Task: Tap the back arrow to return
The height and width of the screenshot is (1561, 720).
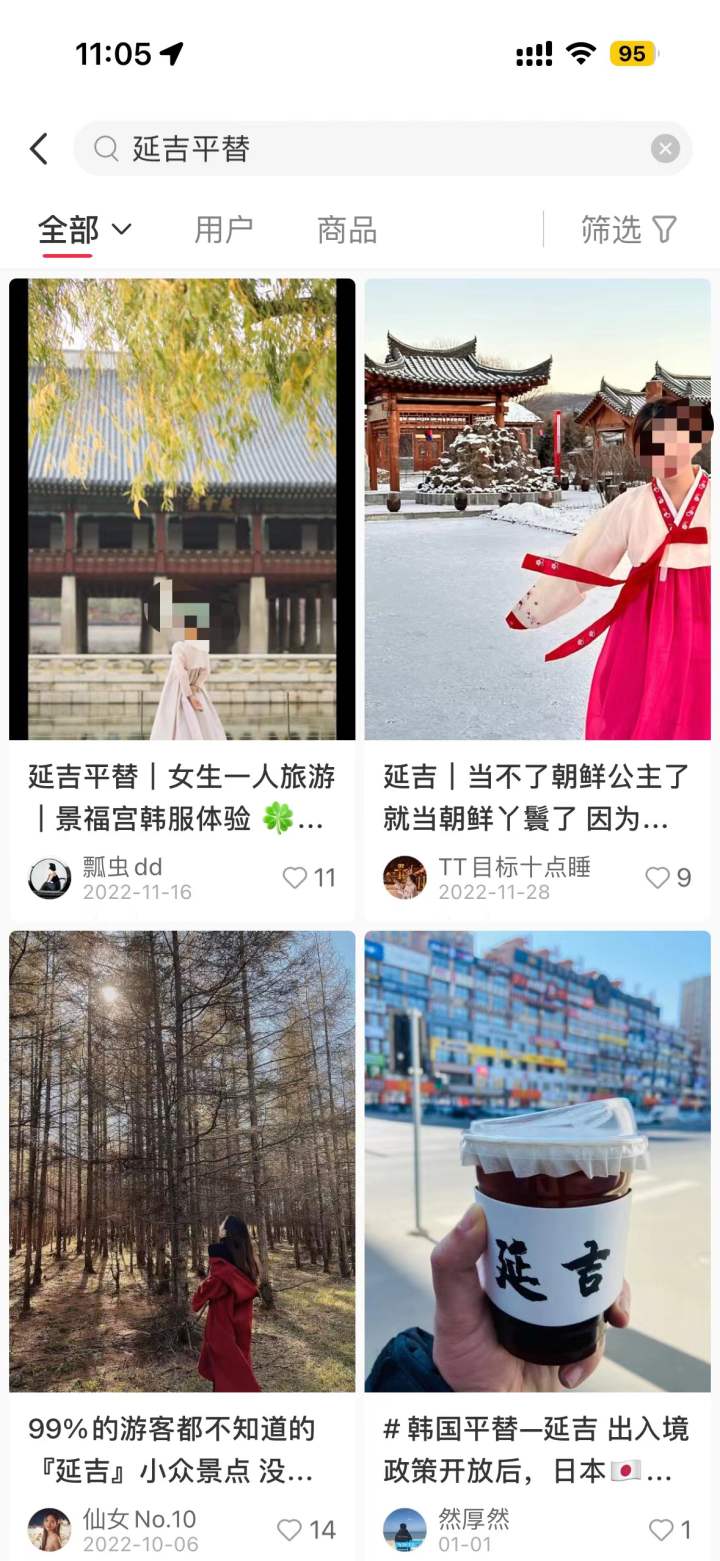Action: [38, 148]
